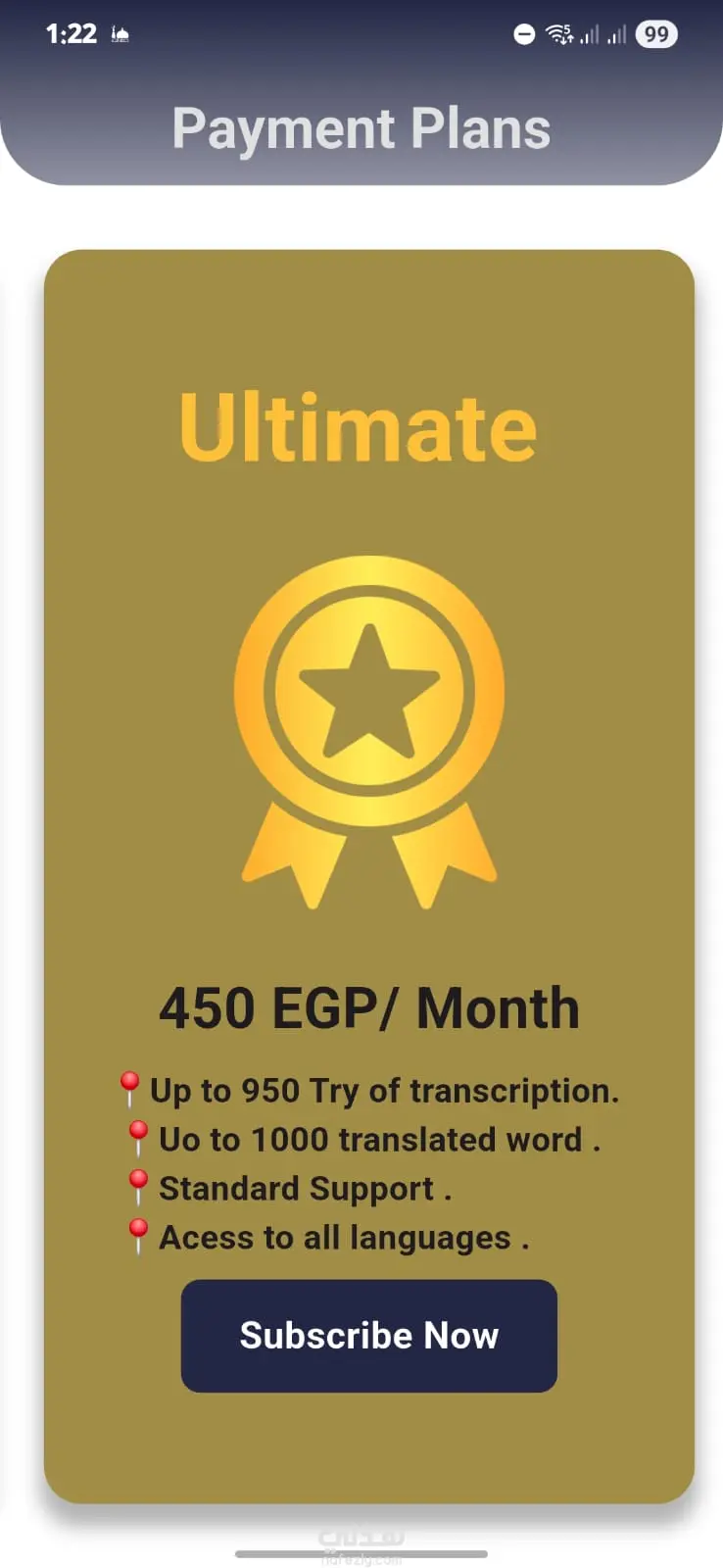
Task: Subscribe to the Ultimate plan
Action: 368,1335
